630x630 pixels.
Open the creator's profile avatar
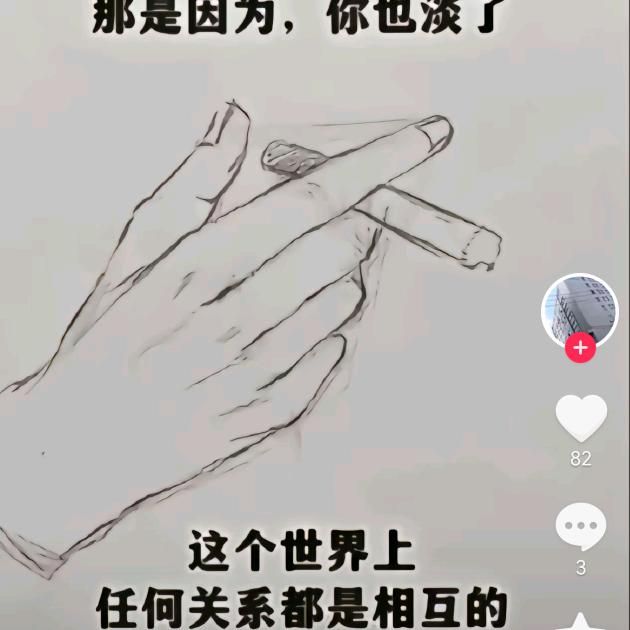(580, 310)
